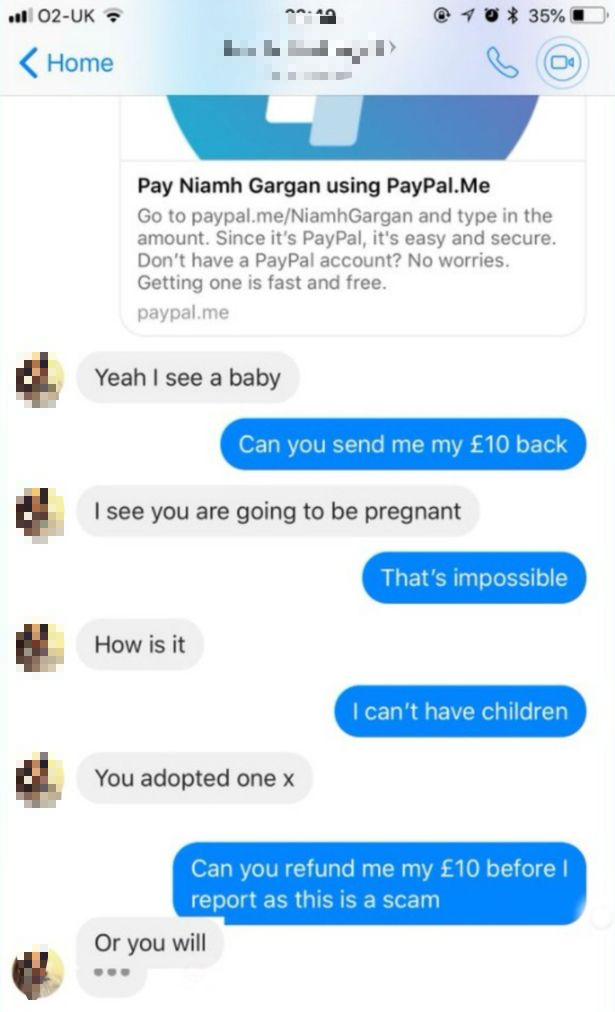Open the PayPal.Me link card
Viewport: 615px width, 1012px height.
(x=352, y=243)
